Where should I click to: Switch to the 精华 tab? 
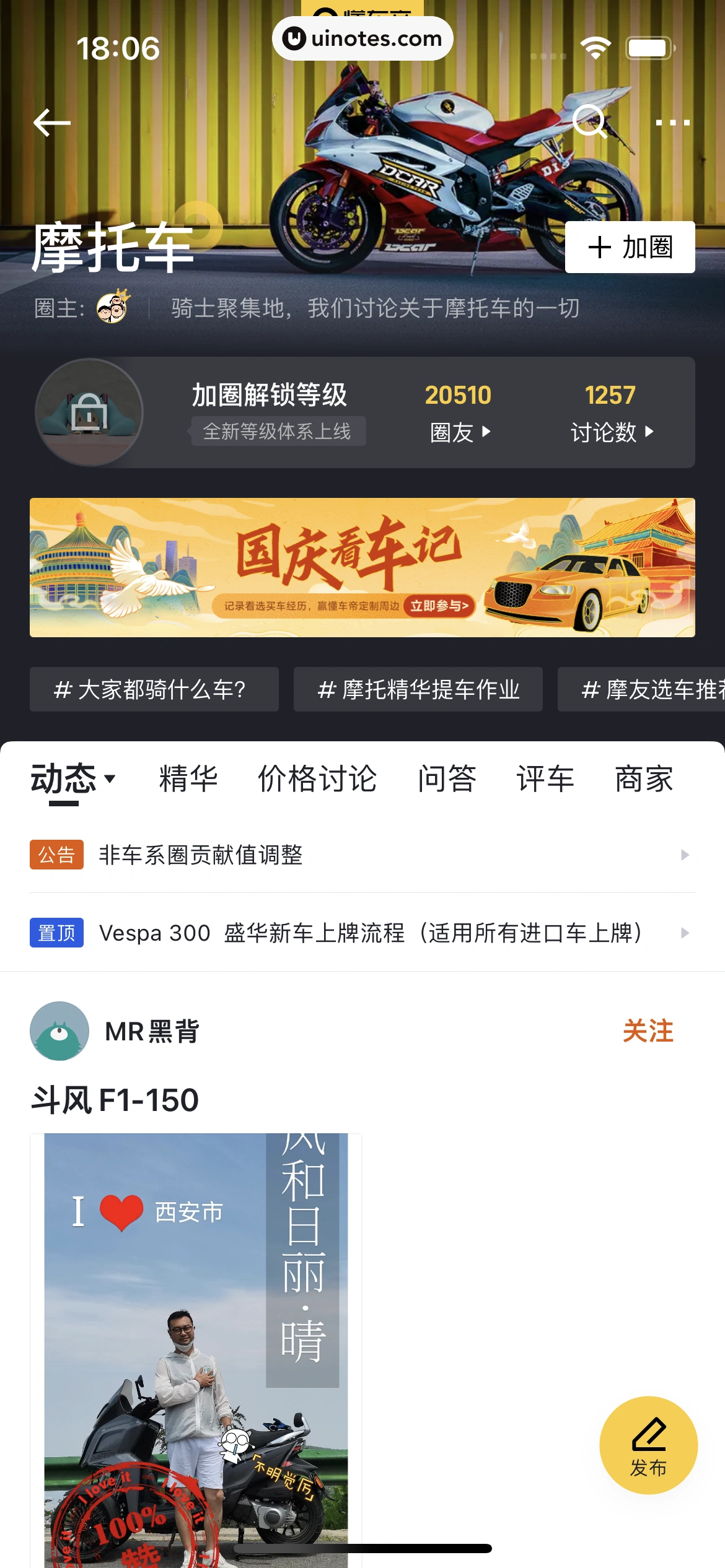click(x=188, y=778)
